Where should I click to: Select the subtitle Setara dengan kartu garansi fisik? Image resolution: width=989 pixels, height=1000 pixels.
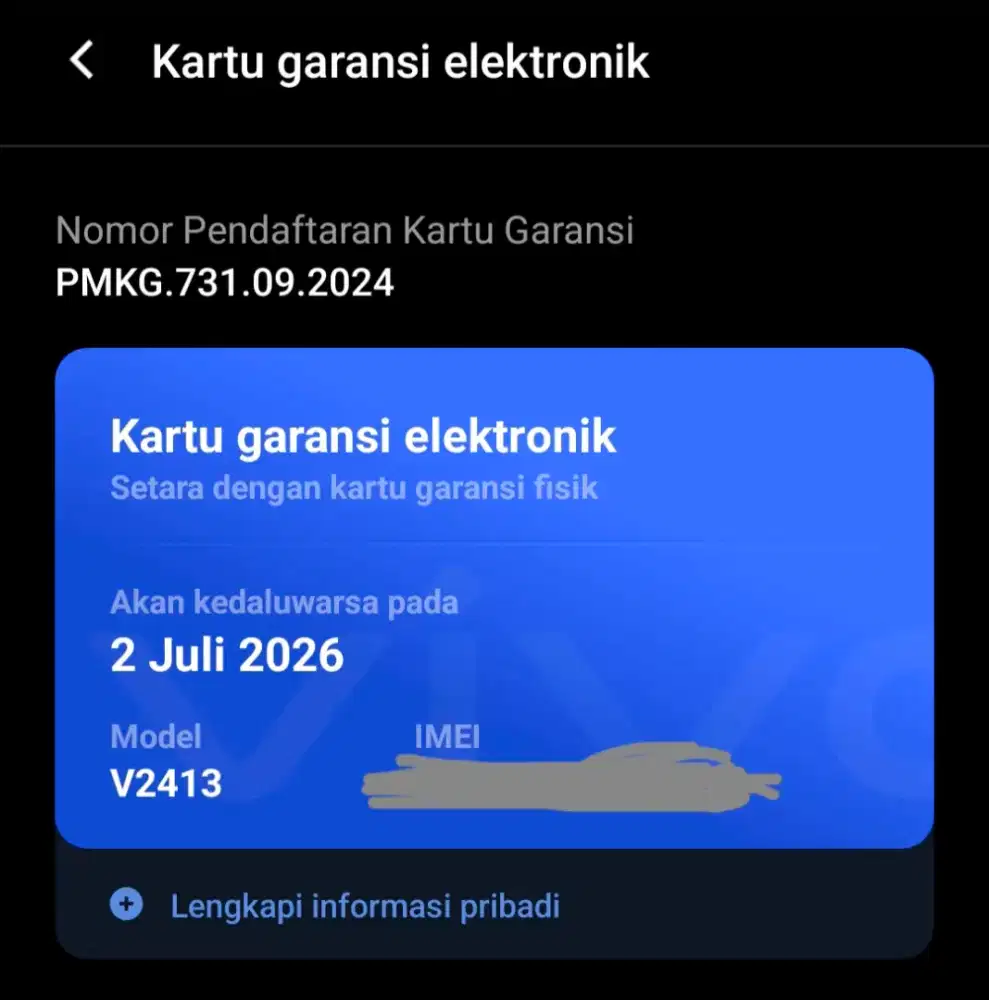(353, 487)
